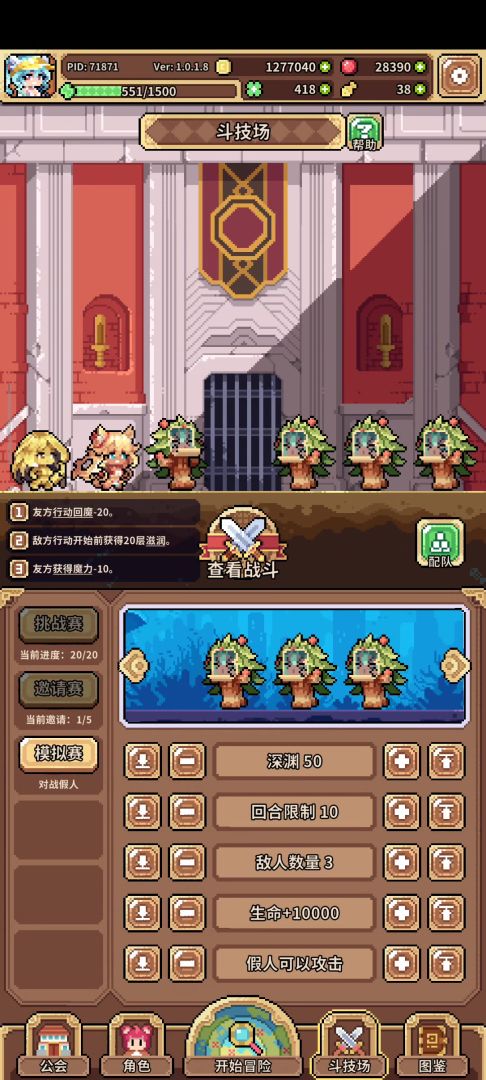Increase the 敌人数量 3 count
This screenshot has height=1080, width=486.
pyautogui.click(x=401, y=862)
